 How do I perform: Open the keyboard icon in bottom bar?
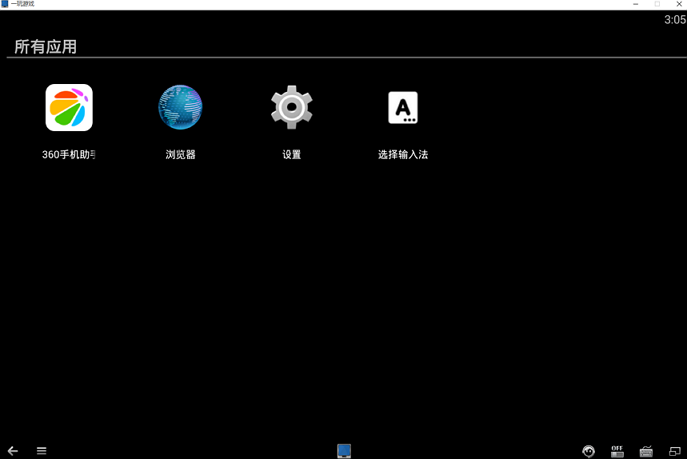[646, 451]
